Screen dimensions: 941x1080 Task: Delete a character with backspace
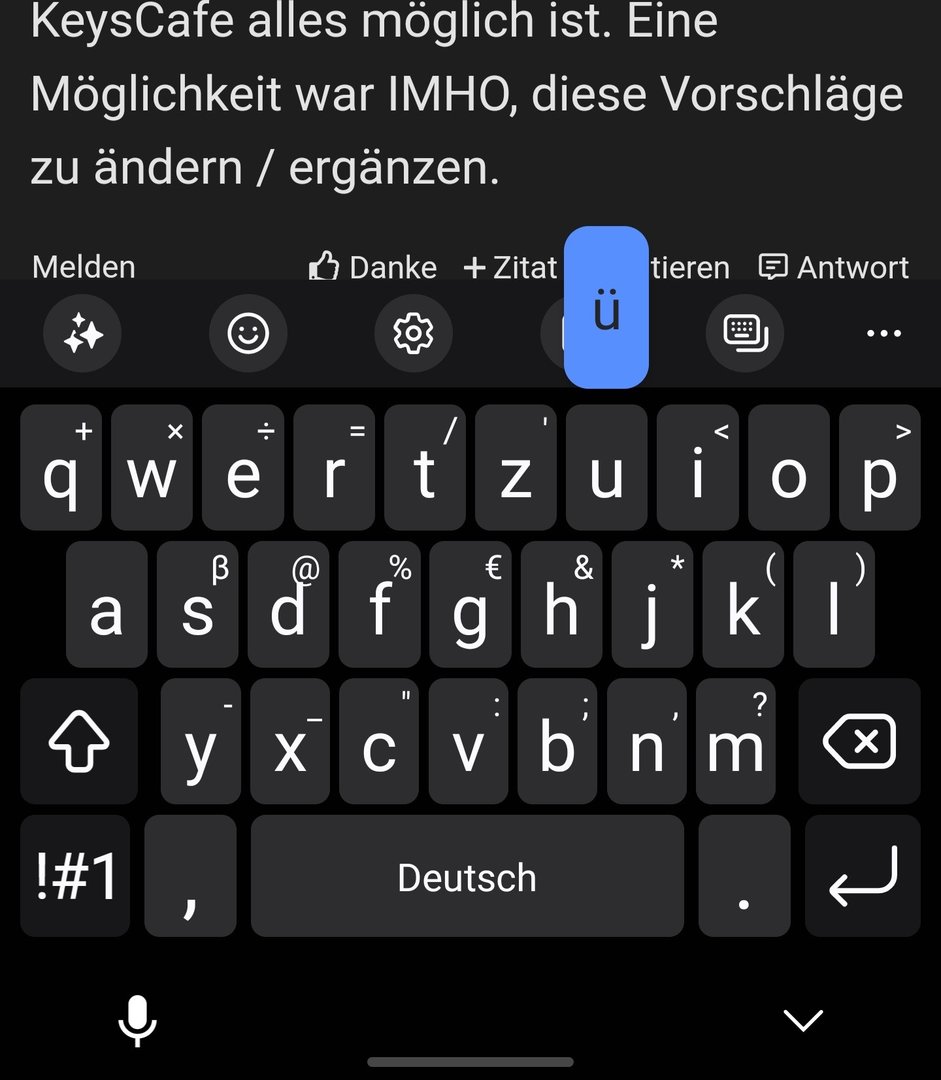tap(859, 741)
